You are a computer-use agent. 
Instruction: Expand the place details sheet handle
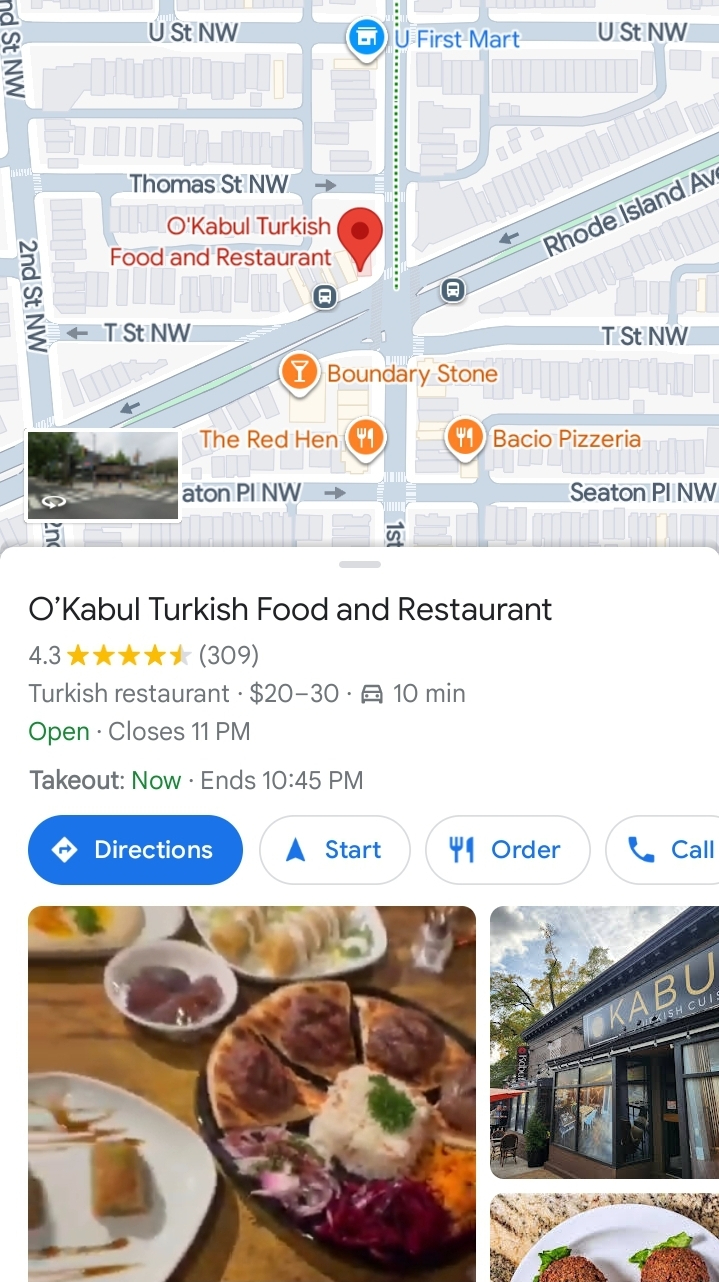359,565
